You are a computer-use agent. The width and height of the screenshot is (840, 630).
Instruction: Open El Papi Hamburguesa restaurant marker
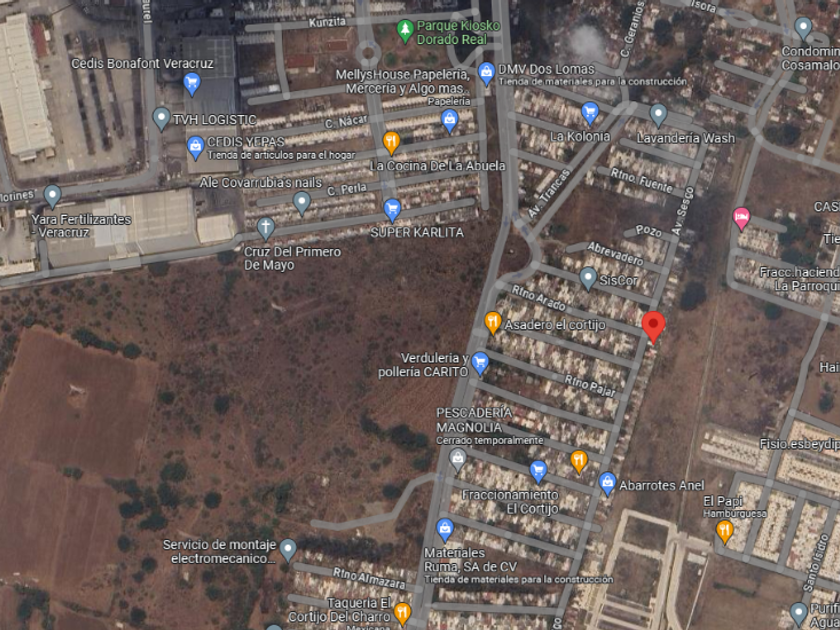(x=724, y=532)
